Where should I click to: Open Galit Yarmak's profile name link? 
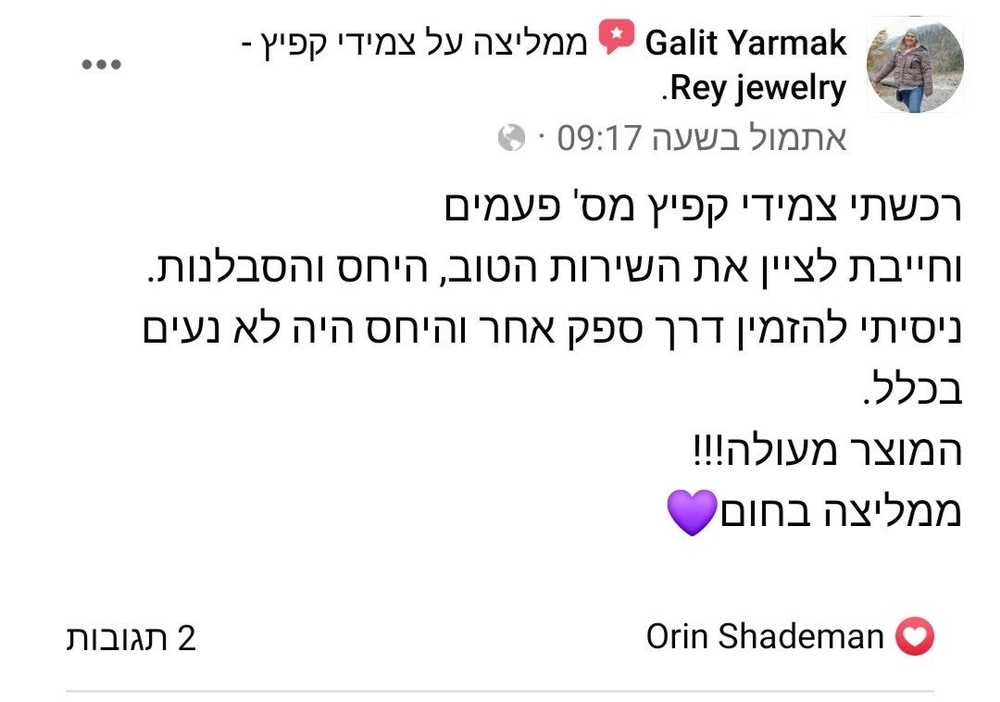coord(746,42)
